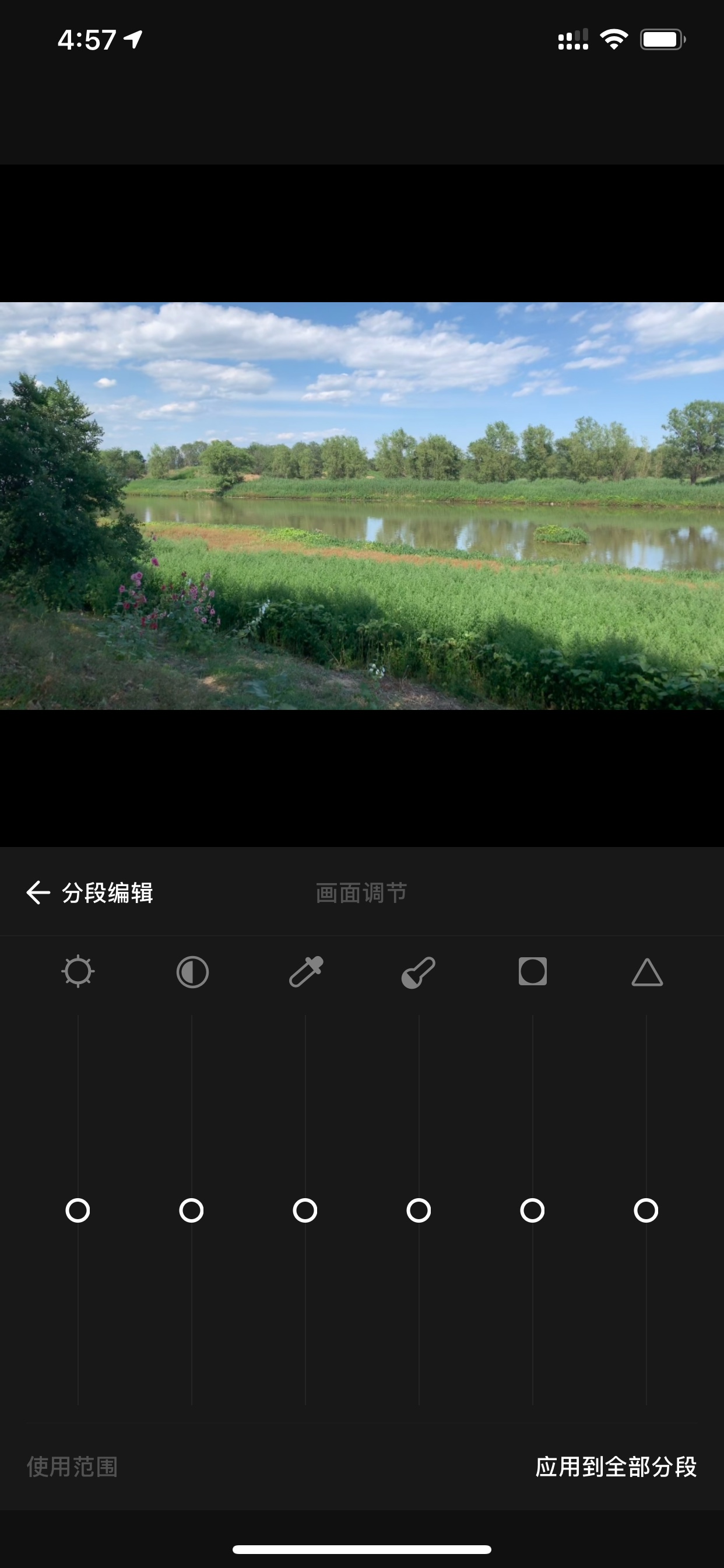Tap the temperature slider handle
The width and height of the screenshot is (724, 1568).
pos(419,1210)
